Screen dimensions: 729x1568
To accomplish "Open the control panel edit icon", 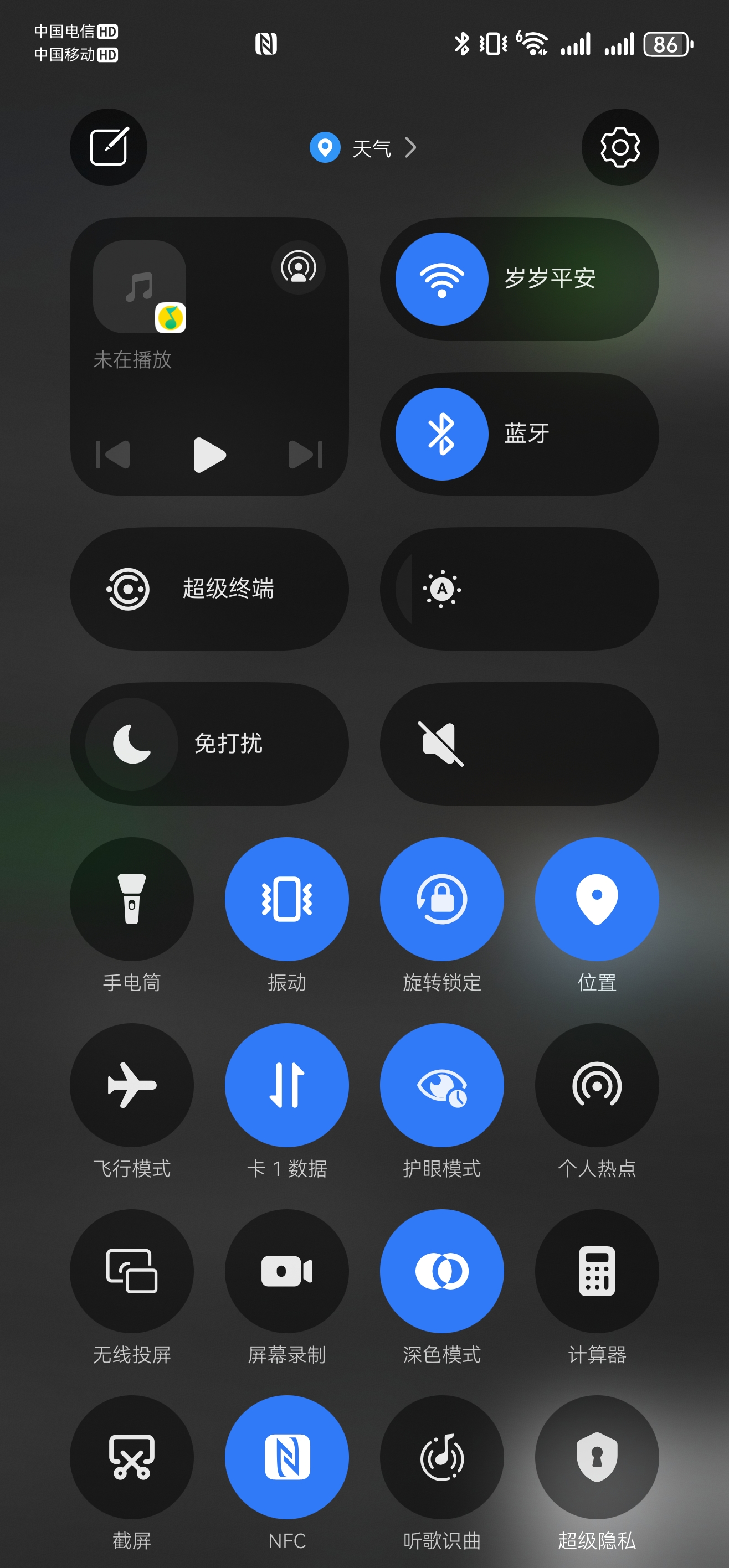I will 109,147.
